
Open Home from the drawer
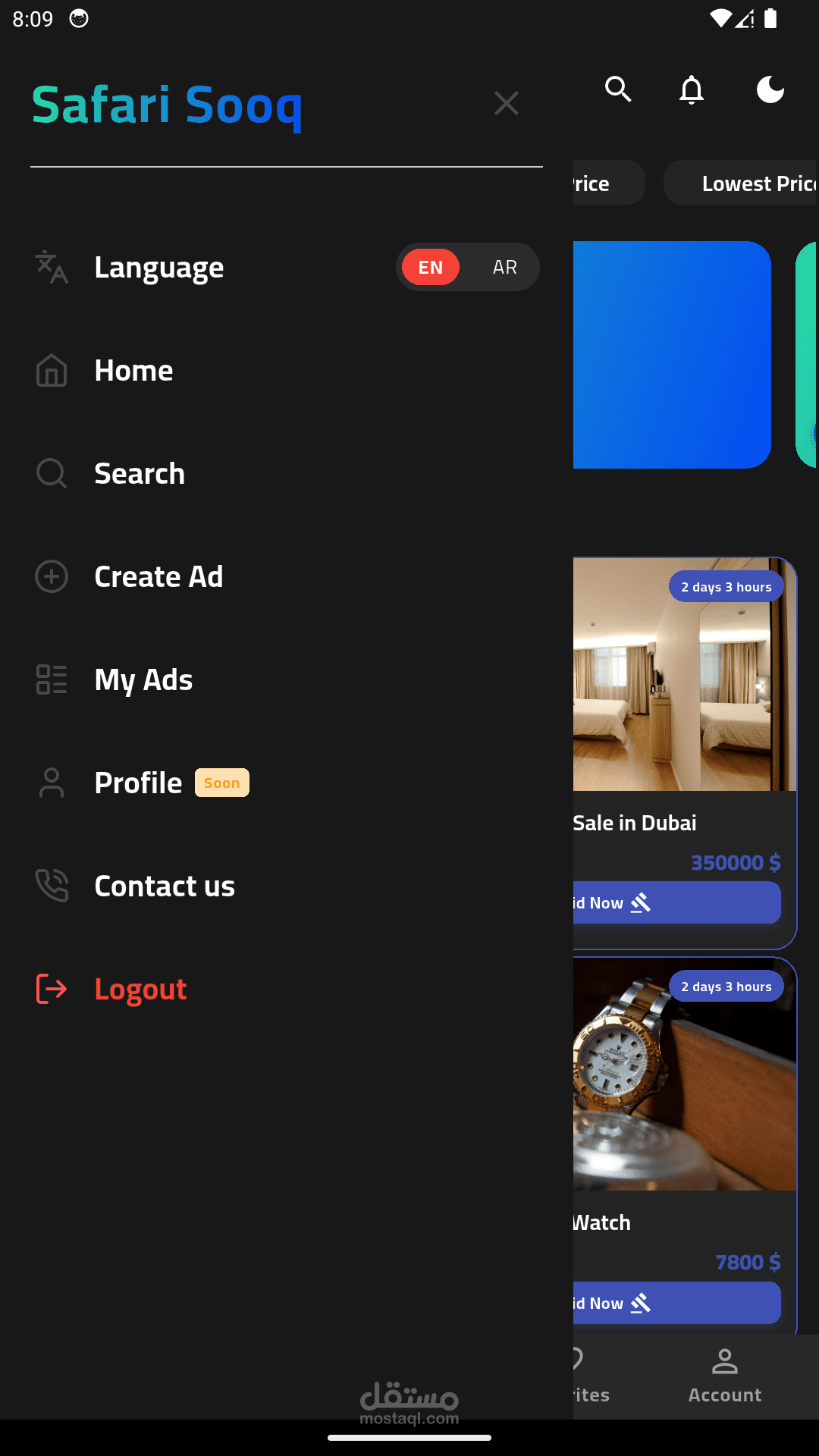click(x=287, y=371)
